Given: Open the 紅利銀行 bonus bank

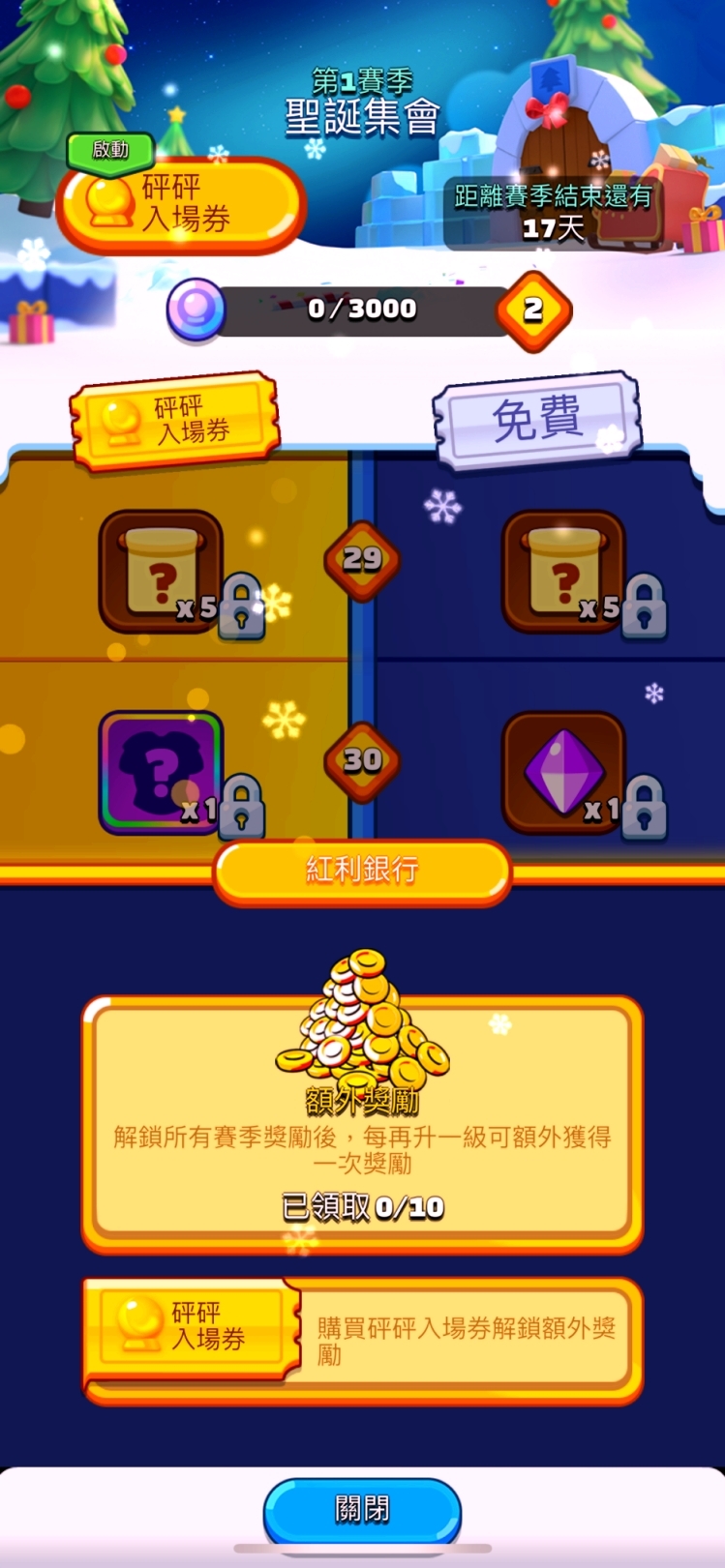Looking at the screenshot, I should click(x=362, y=871).
